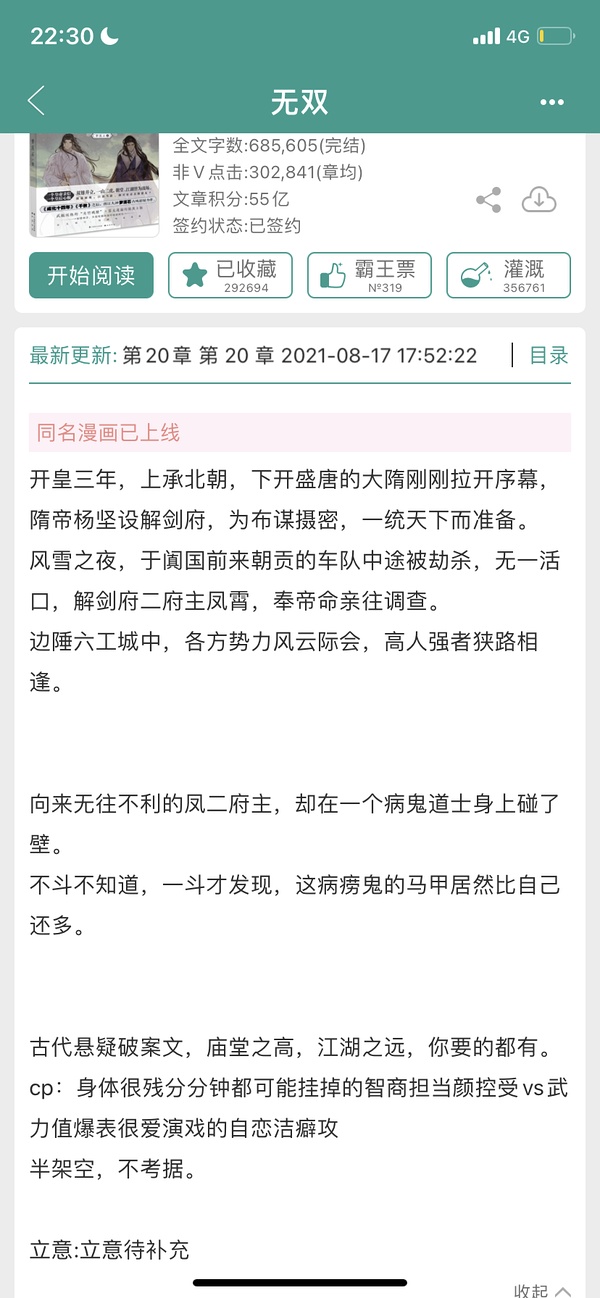Viewport: 600px width, 1298px height.
Task: Open the 霸王票 voting button
Action: click(369, 276)
